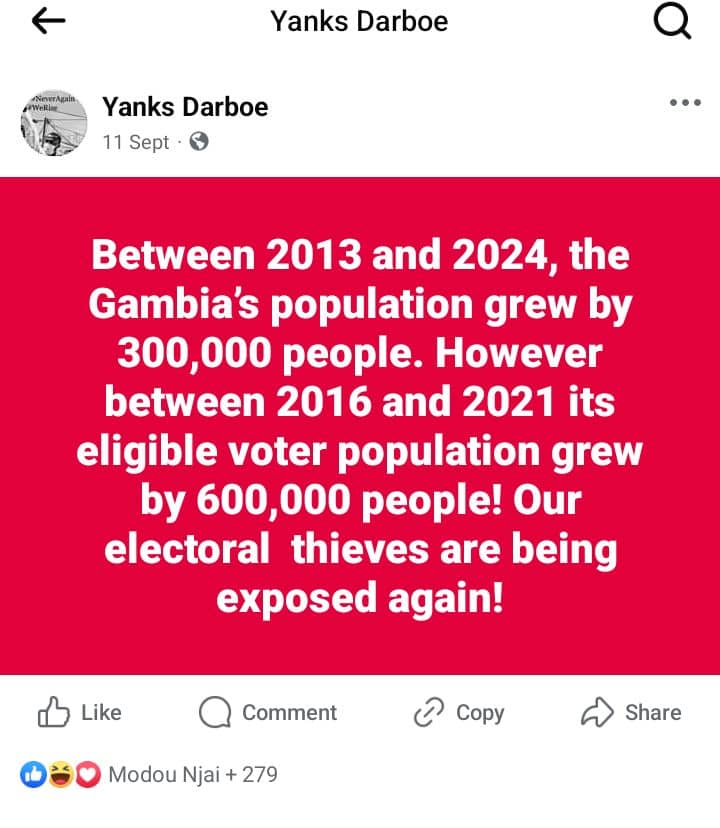The width and height of the screenshot is (720, 828).
Task: Go back using the top arrow
Action: point(49,22)
